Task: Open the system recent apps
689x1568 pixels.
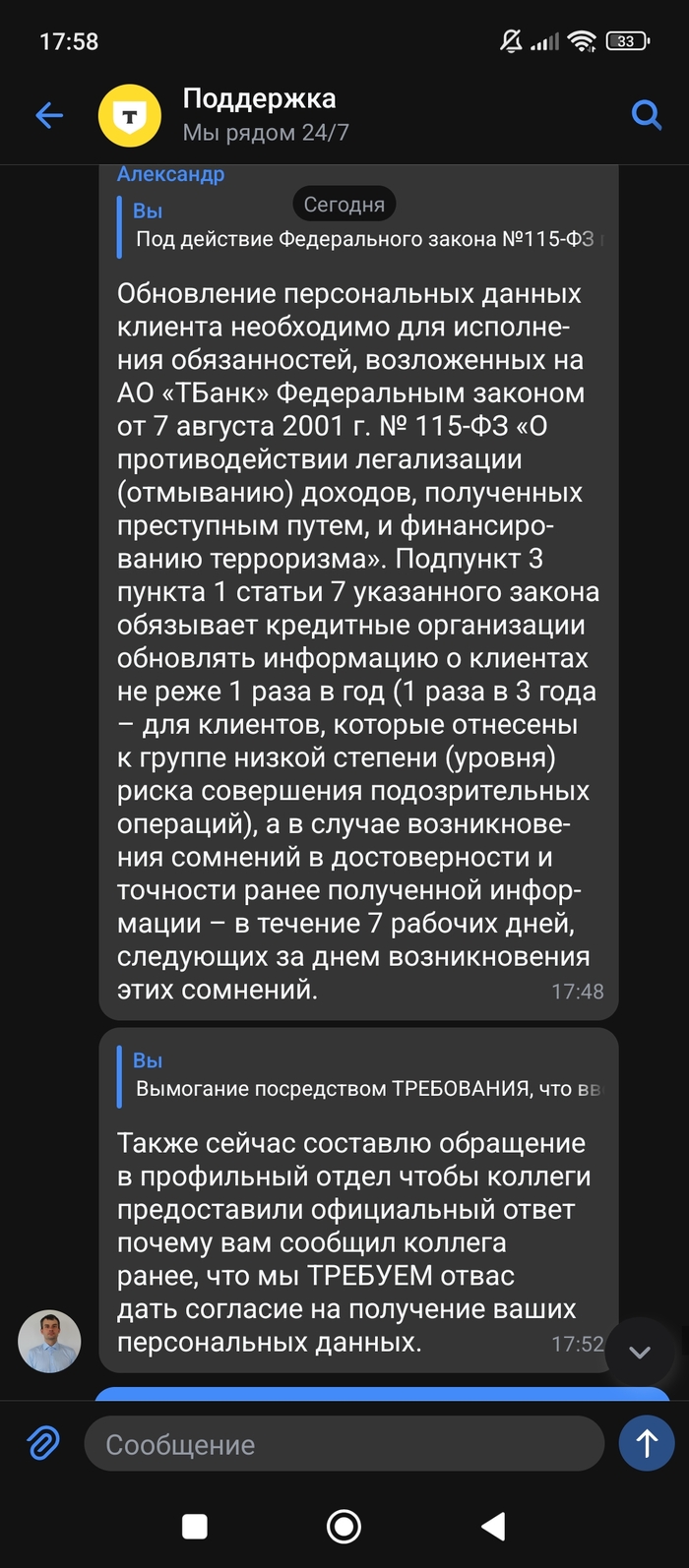Action: pos(195,1526)
